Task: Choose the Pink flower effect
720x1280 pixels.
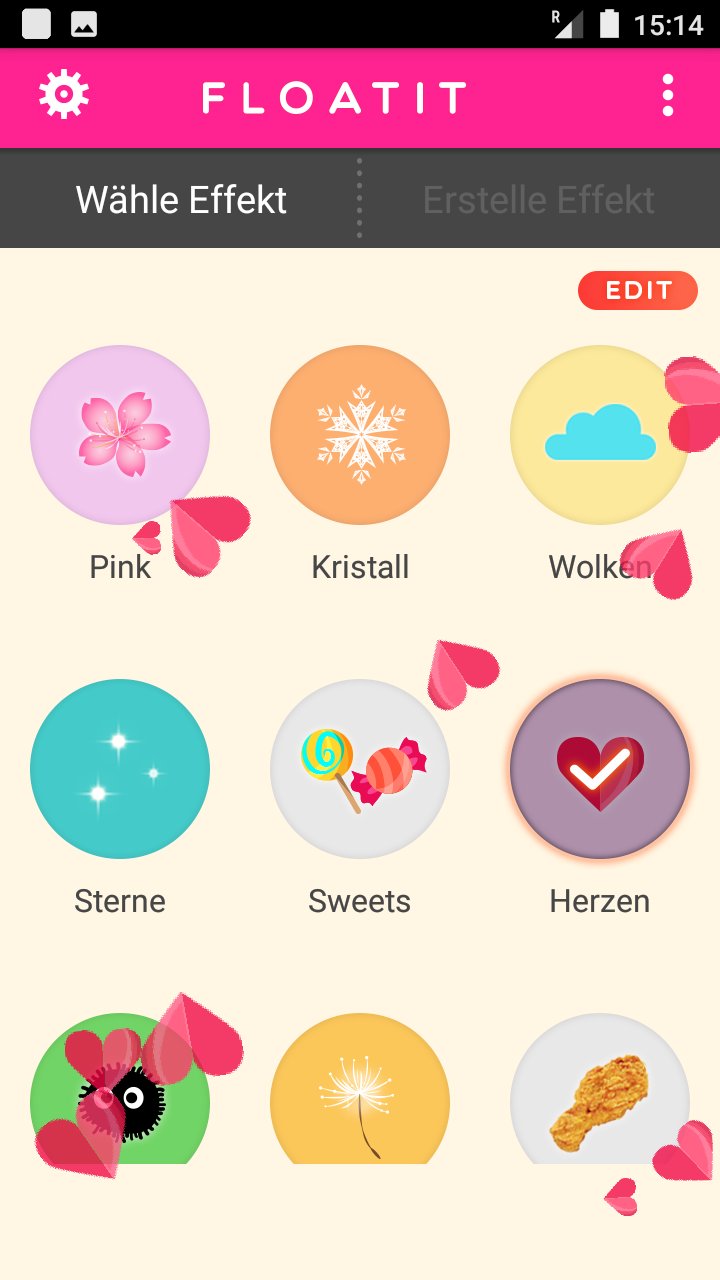Action: click(x=120, y=435)
